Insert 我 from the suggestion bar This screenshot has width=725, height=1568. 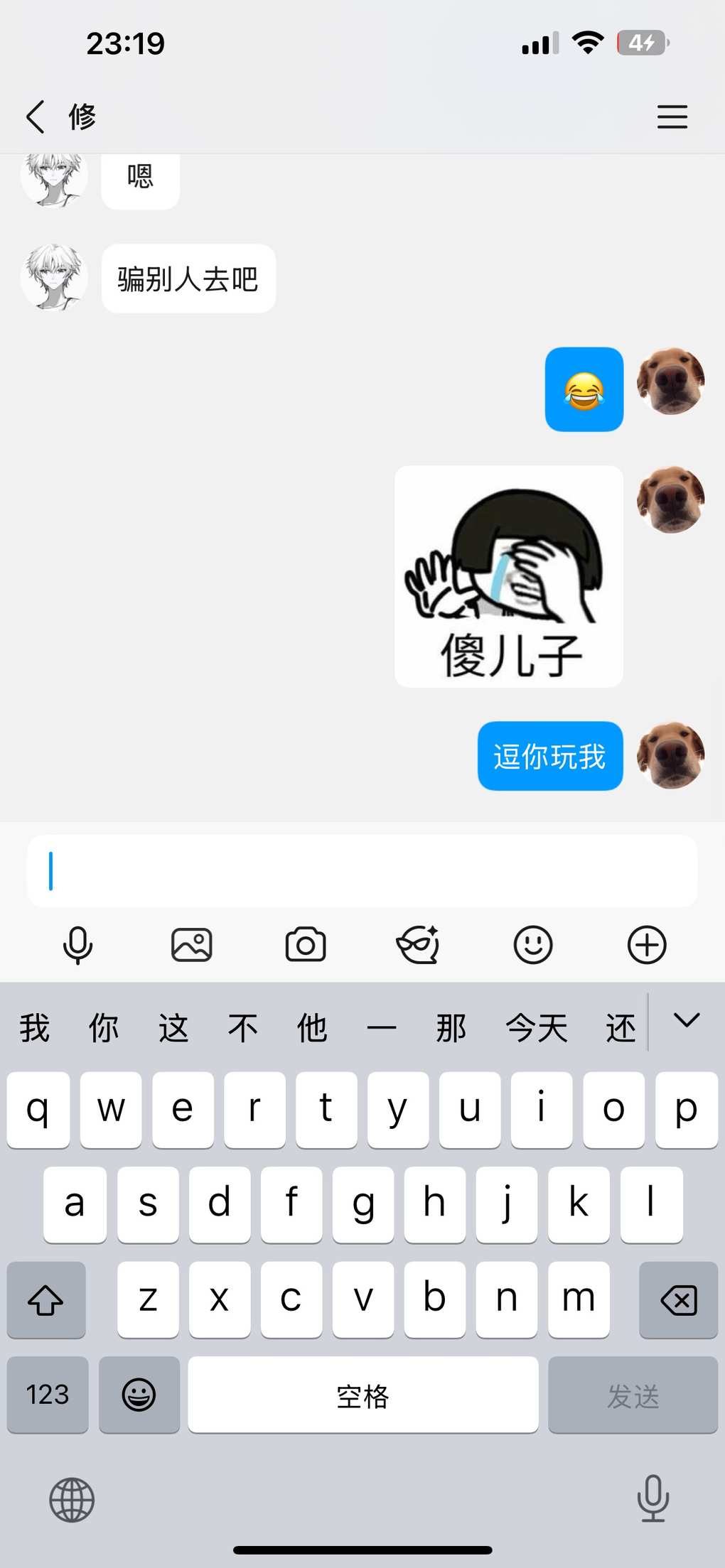pos(34,1028)
